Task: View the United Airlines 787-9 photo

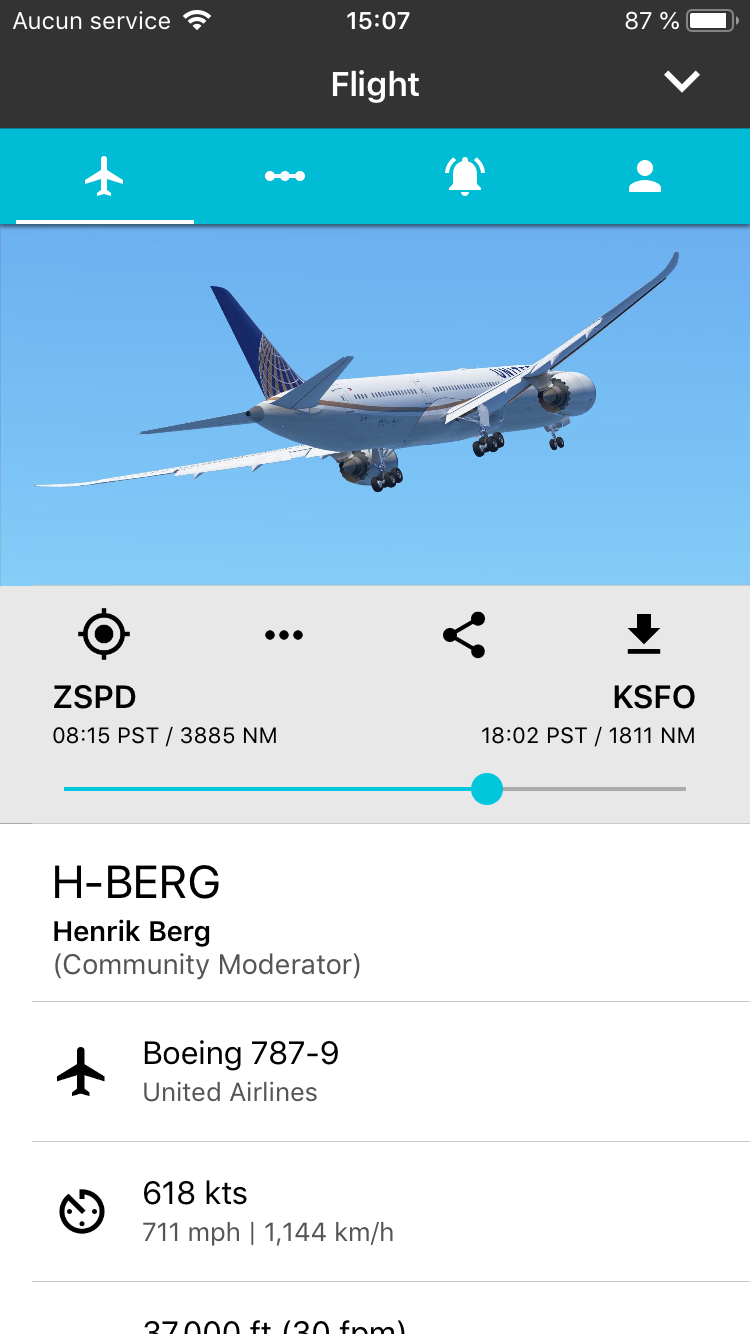Action: (x=375, y=405)
